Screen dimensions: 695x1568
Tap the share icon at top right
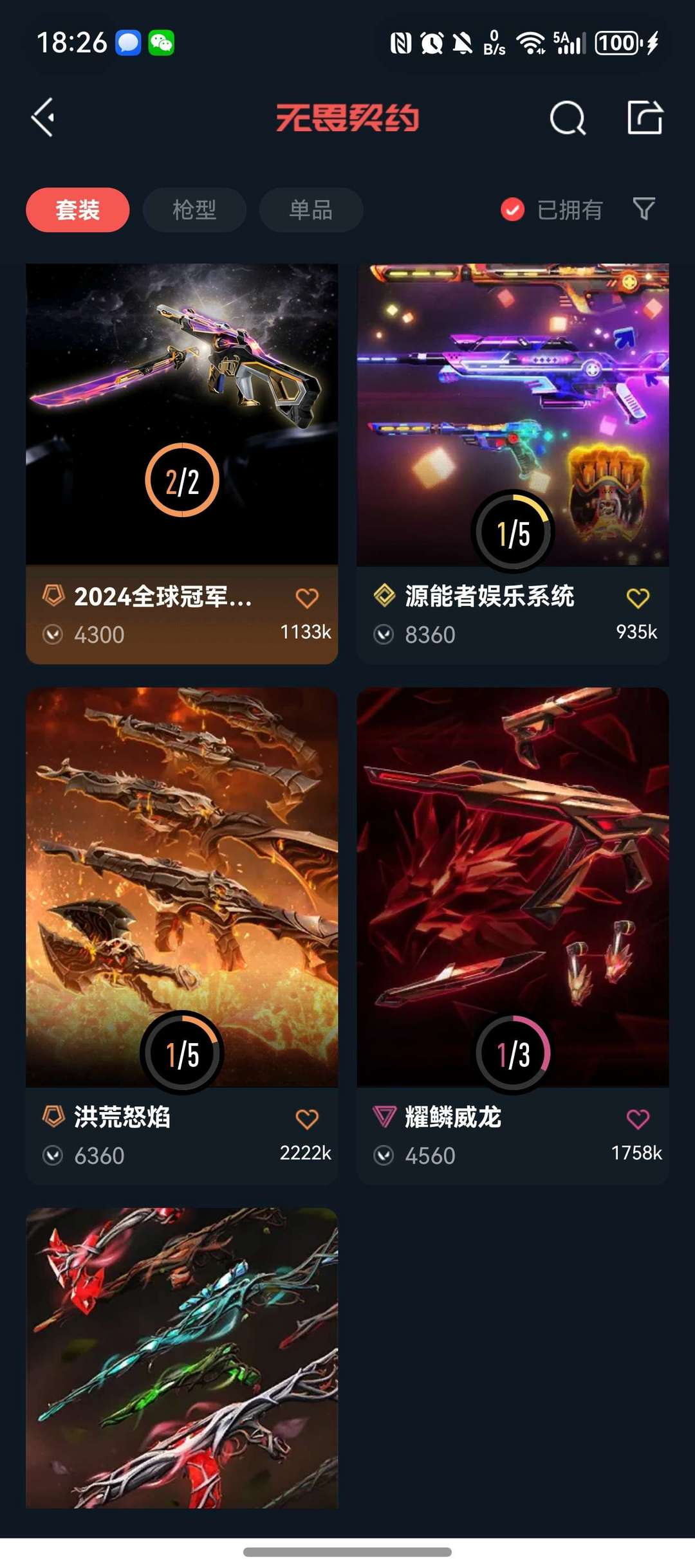click(x=646, y=118)
